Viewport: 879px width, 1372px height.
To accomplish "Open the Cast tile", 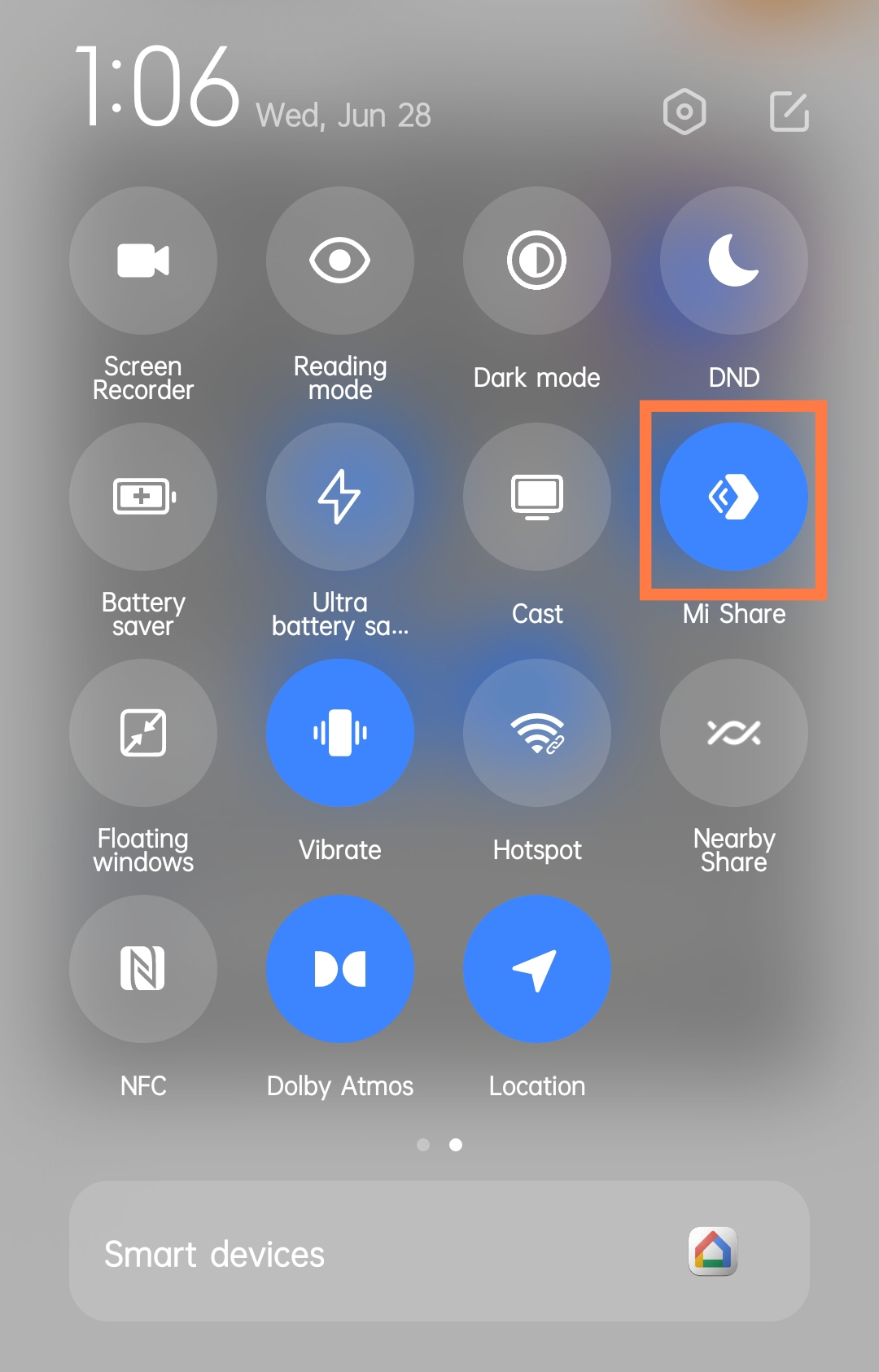I will point(537,497).
